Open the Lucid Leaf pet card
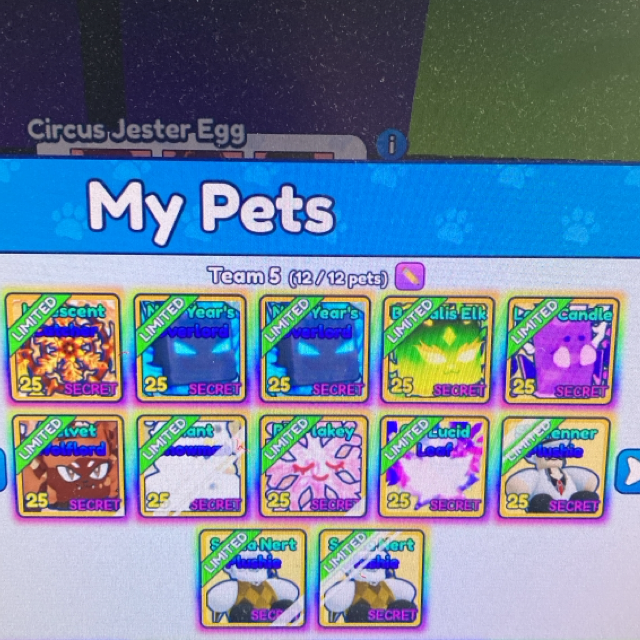640x640 pixels. [x=434, y=466]
